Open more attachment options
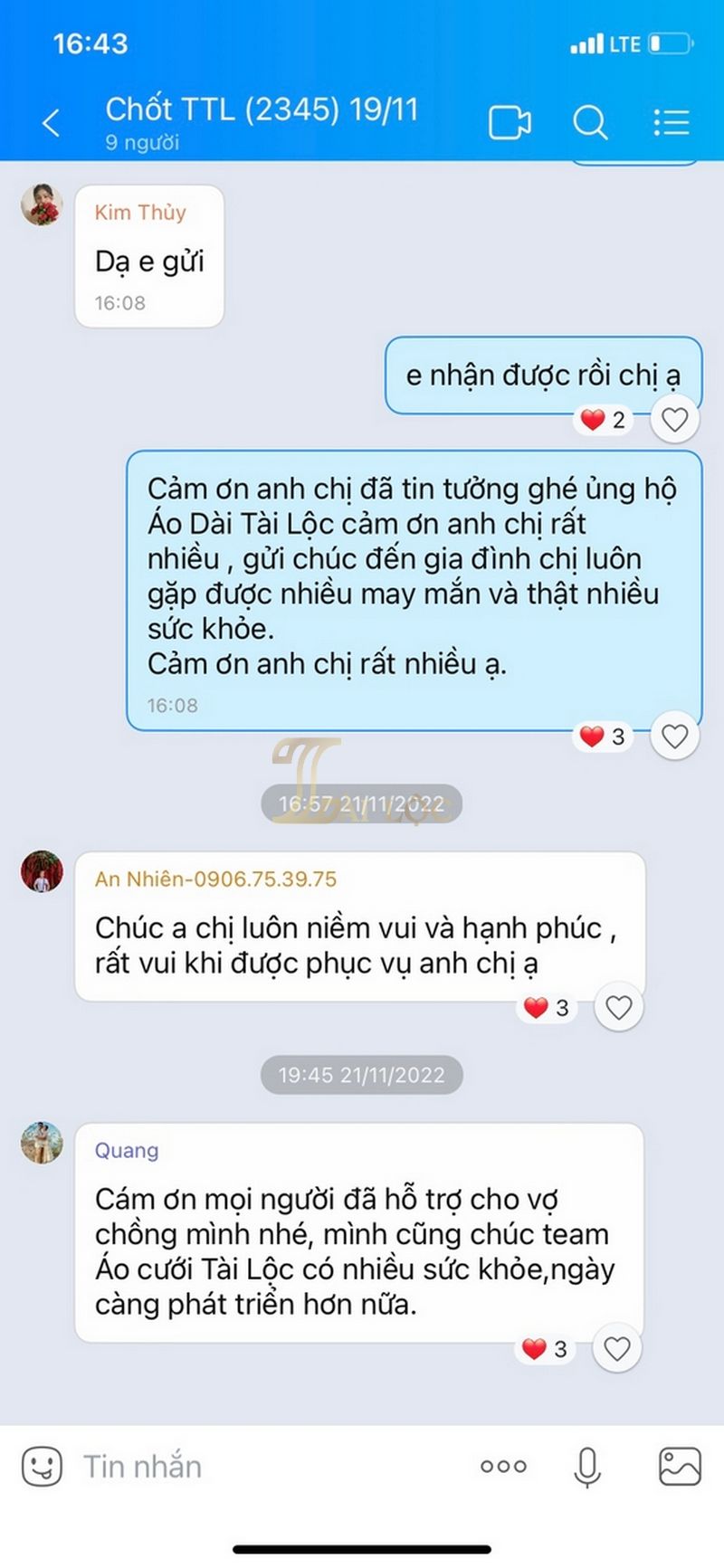The width and height of the screenshot is (724, 1568). (503, 1466)
